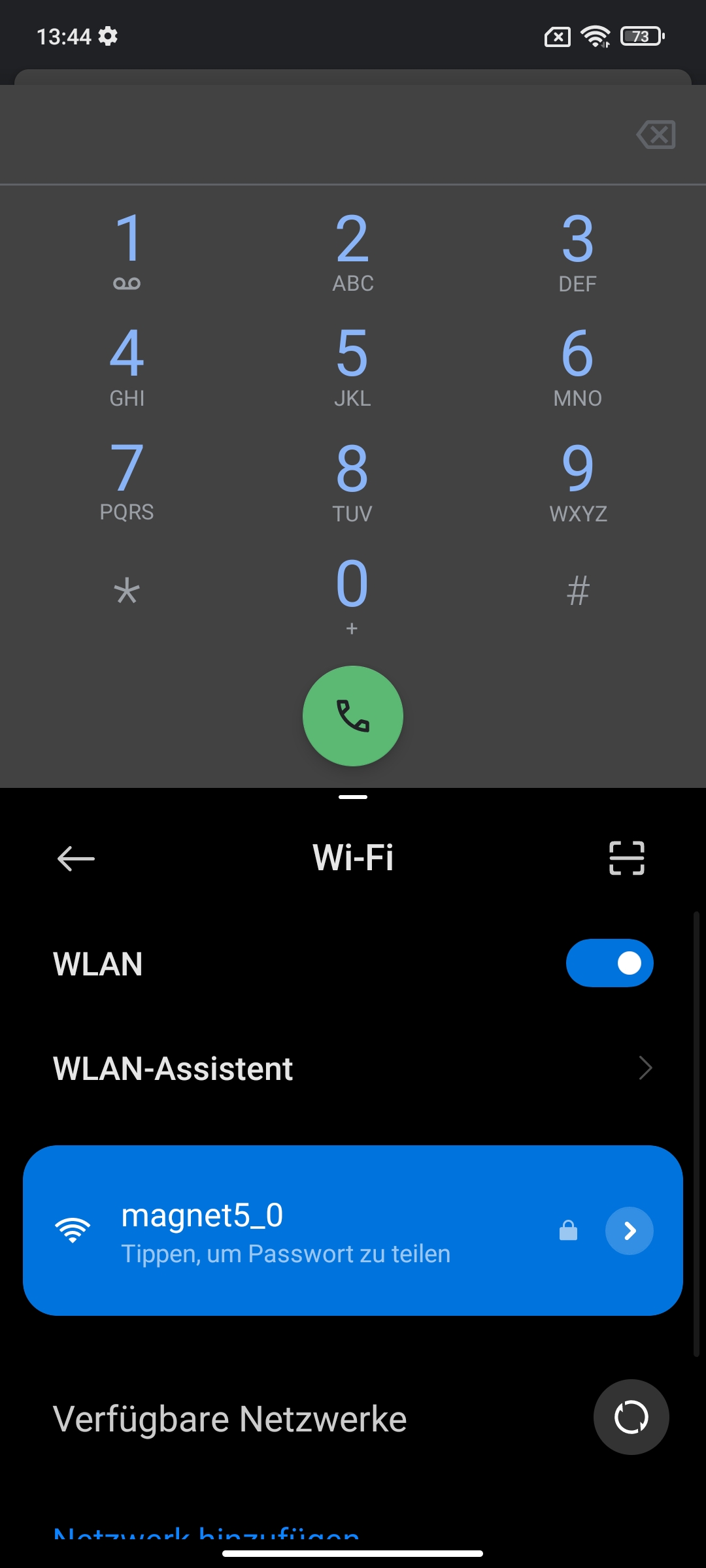Open the QR code scanner in Wi-Fi

pyautogui.click(x=626, y=858)
